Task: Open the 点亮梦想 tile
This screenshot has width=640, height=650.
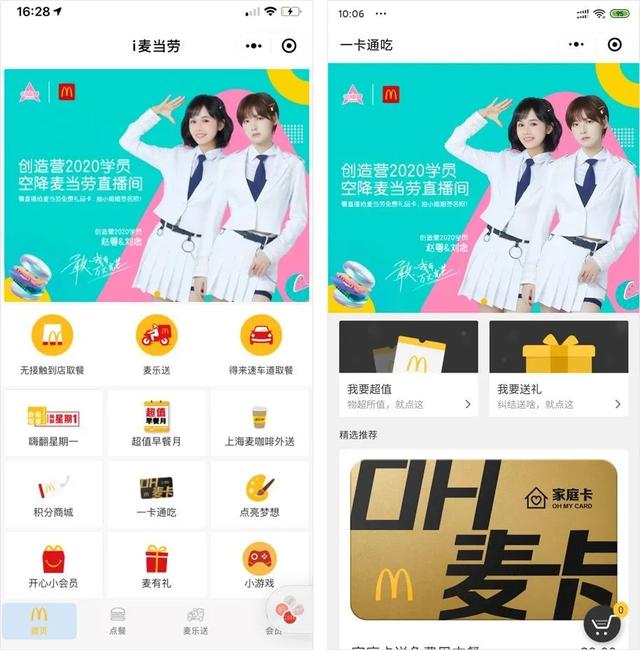Action: coord(260,494)
